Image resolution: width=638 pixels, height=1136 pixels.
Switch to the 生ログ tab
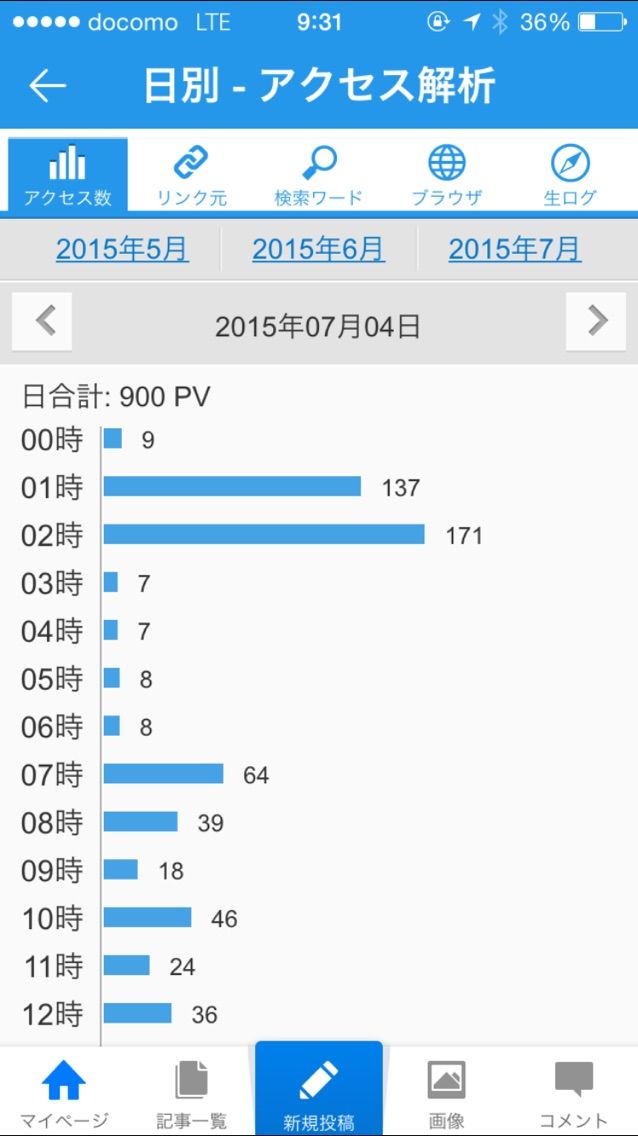(570, 174)
